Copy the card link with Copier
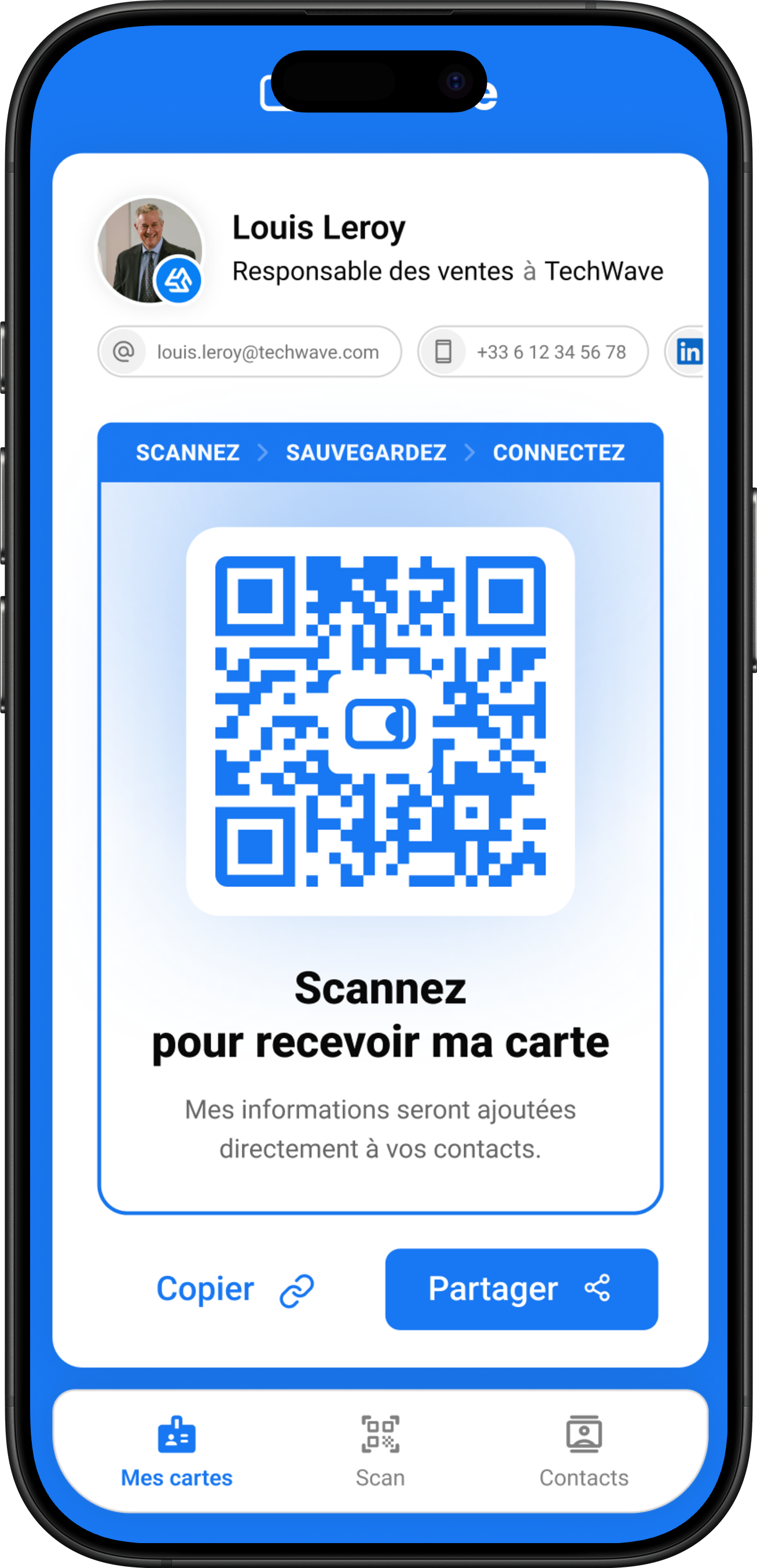The width and height of the screenshot is (757, 1568). pyautogui.click(x=234, y=1289)
